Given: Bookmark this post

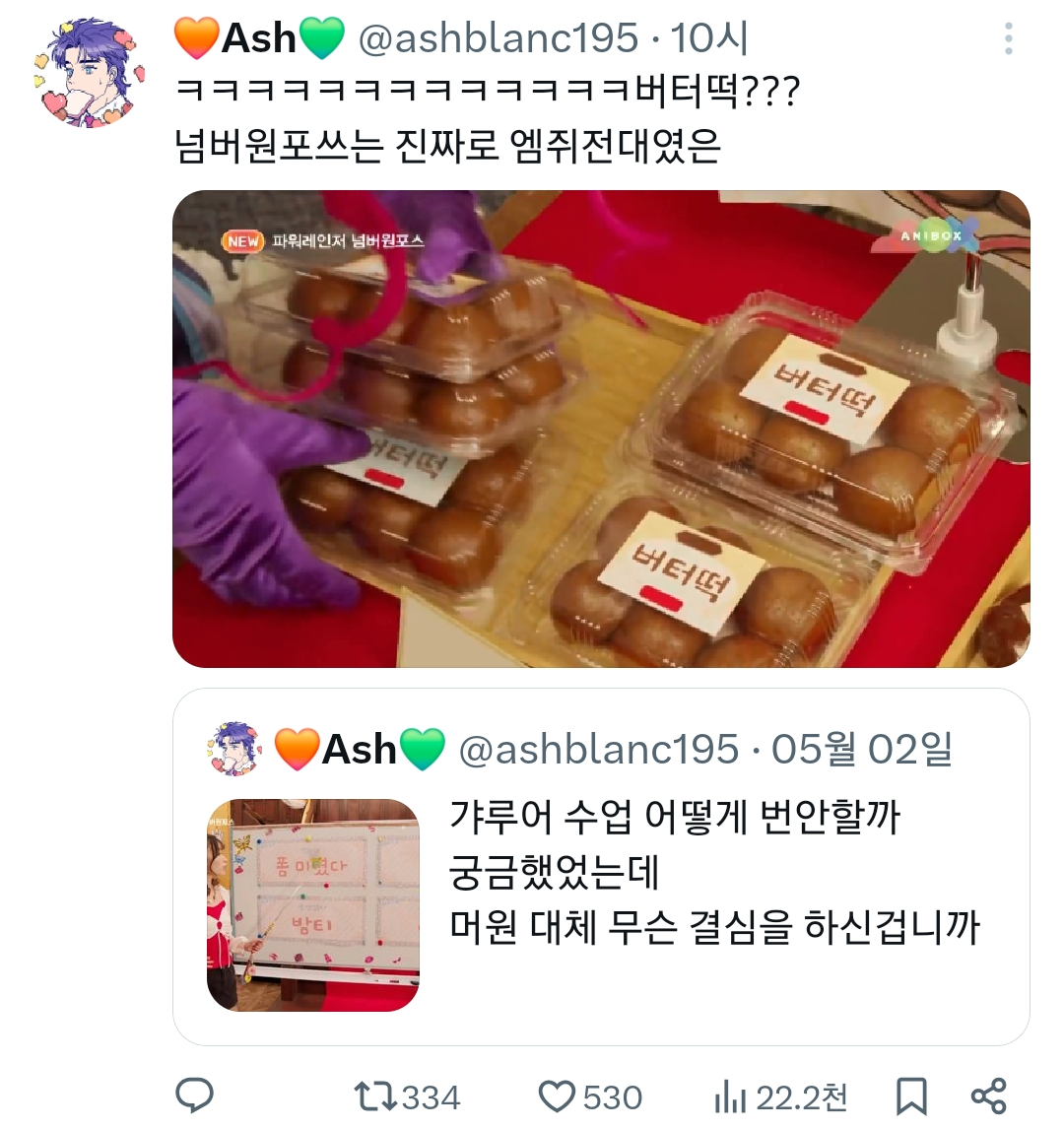Looking at the screenshot, I should coord(910,1096).
